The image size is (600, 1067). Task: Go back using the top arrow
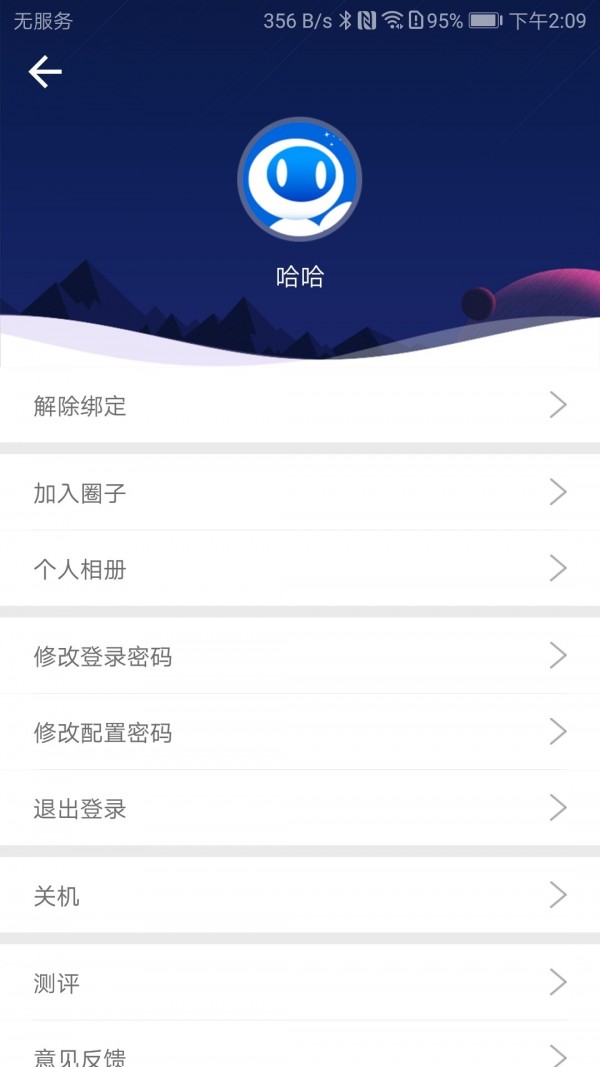tap(45, 72)
